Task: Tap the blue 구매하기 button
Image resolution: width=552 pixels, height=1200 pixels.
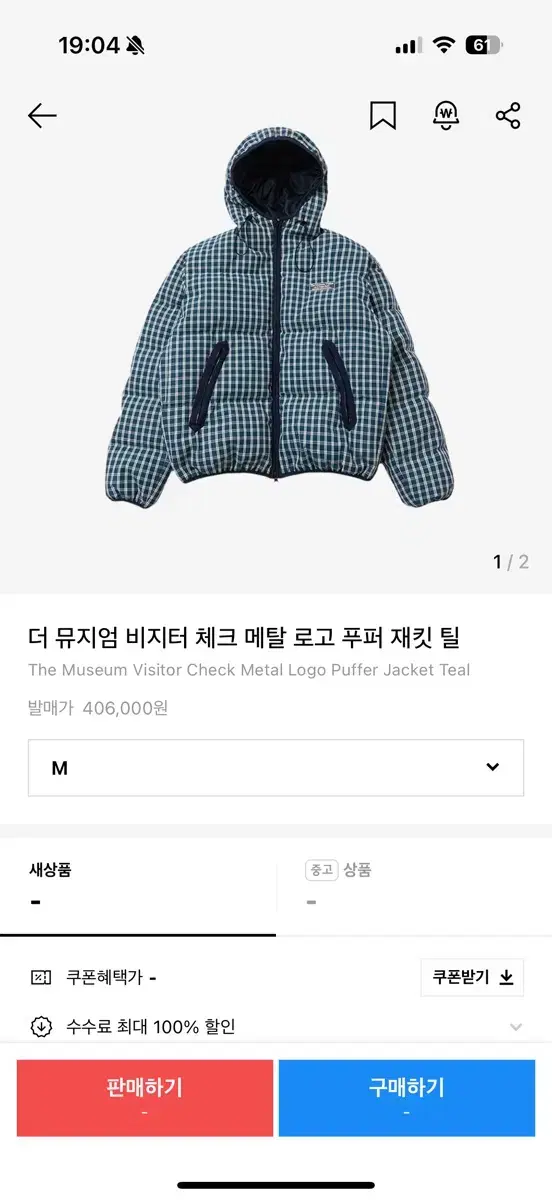Action: [x=407, y=1098]
